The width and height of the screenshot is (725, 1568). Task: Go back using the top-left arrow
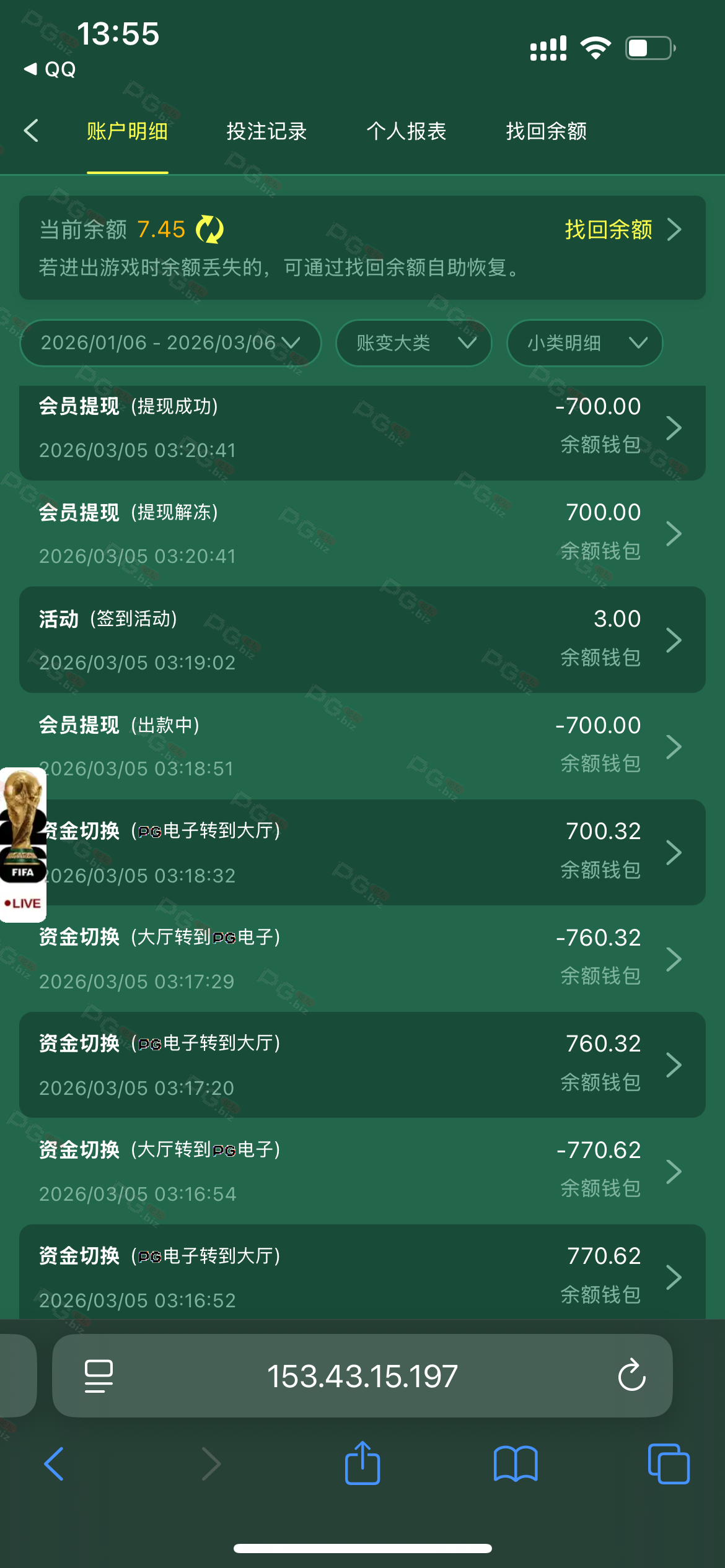click(31, 131)
